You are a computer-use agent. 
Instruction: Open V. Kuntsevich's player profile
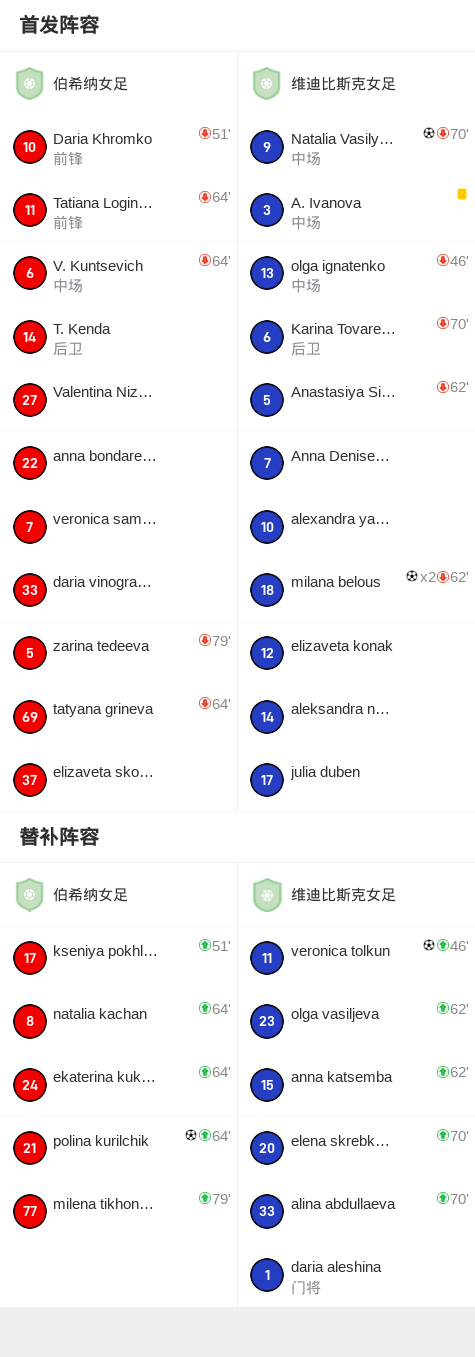[118, 274]
